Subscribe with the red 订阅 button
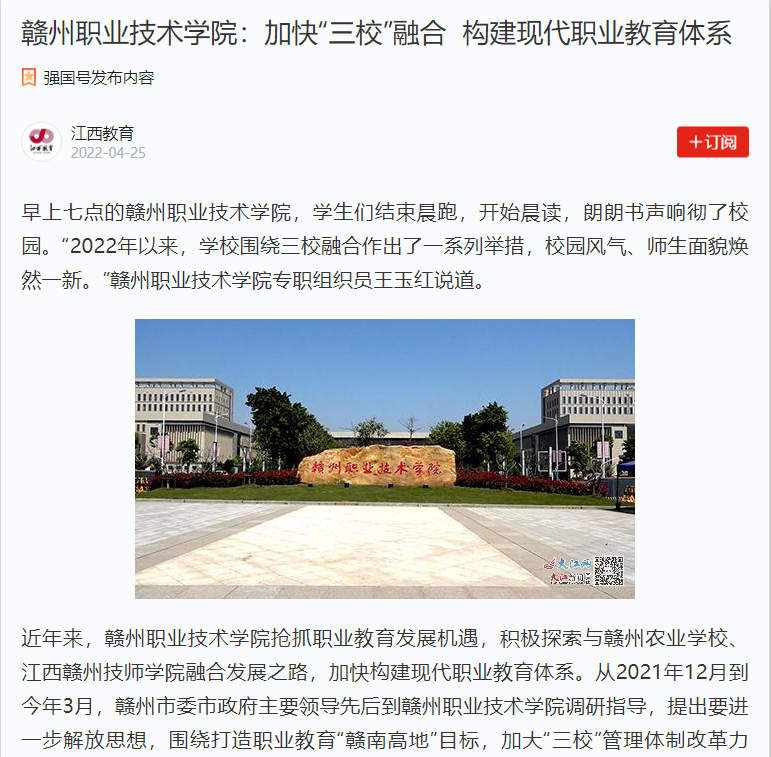771x757 pixels. point(712,142)
